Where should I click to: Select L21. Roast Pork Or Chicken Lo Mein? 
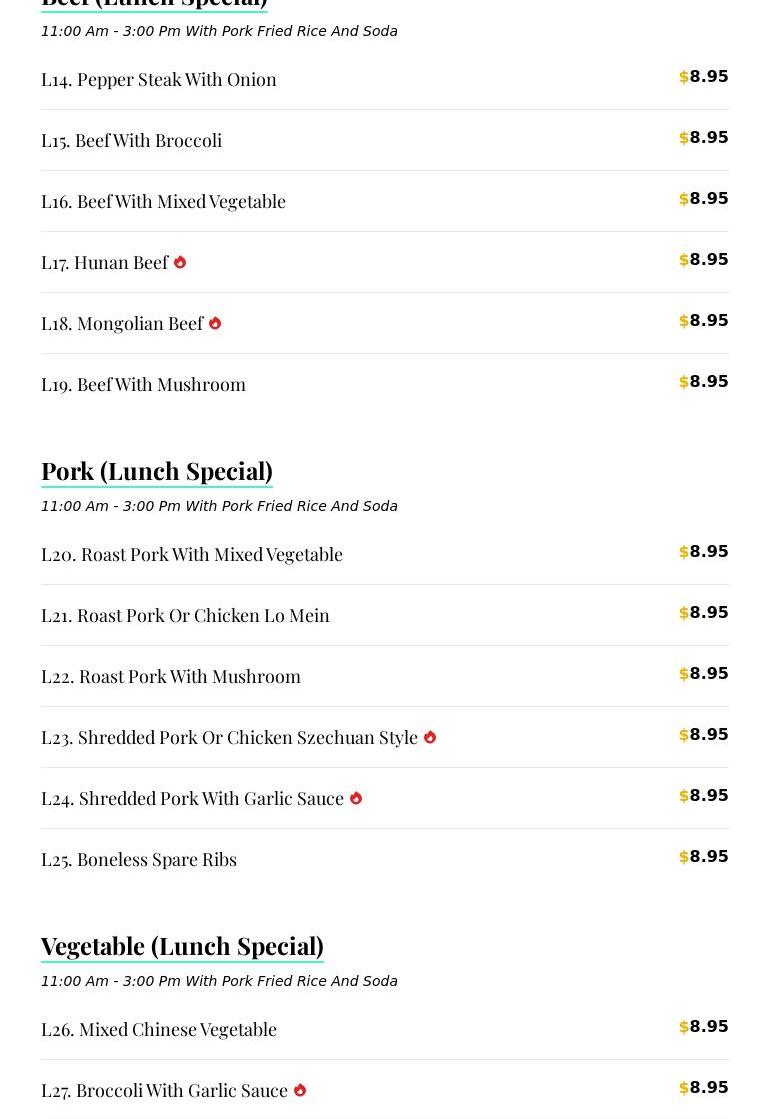pyautogui.click(x=185, y=615)
